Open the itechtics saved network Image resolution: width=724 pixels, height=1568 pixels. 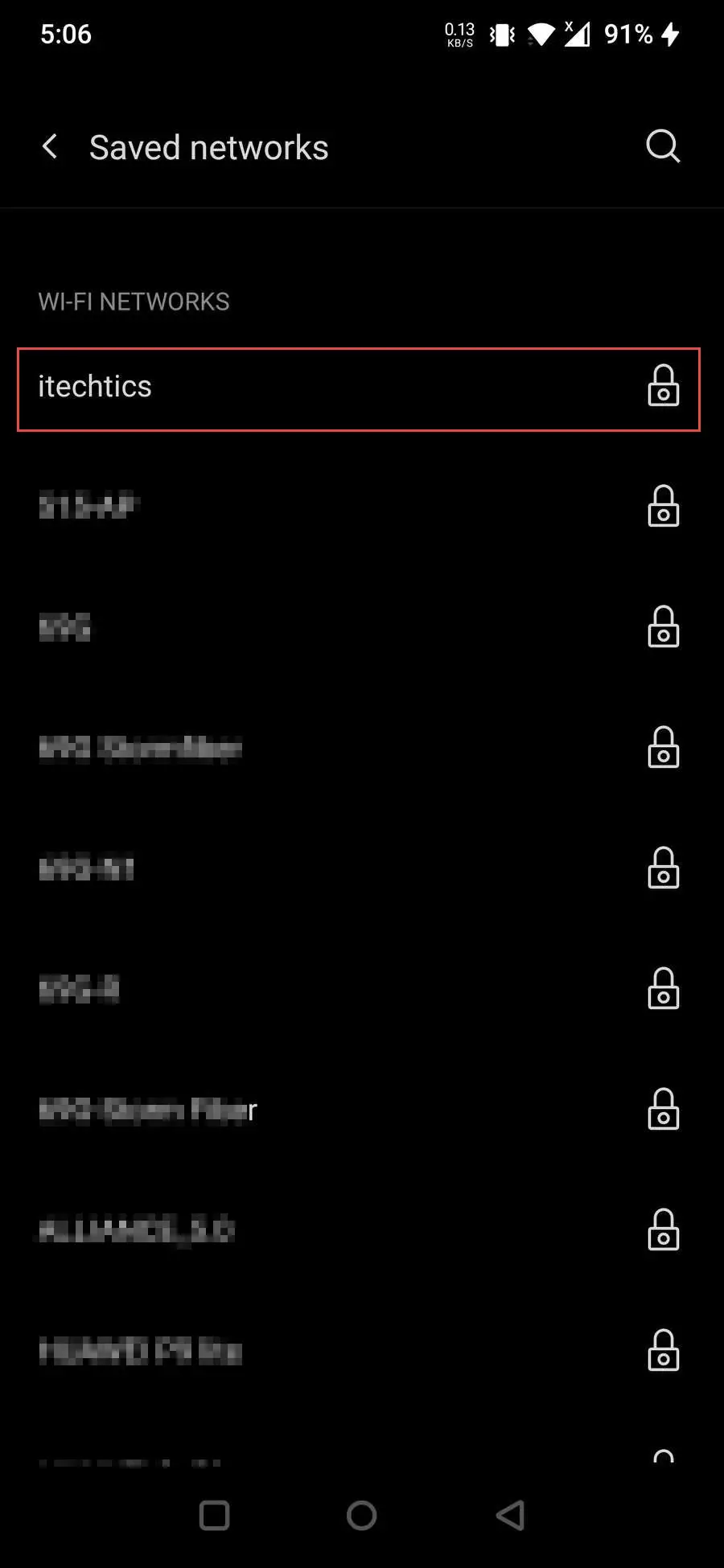pos(359,389)
